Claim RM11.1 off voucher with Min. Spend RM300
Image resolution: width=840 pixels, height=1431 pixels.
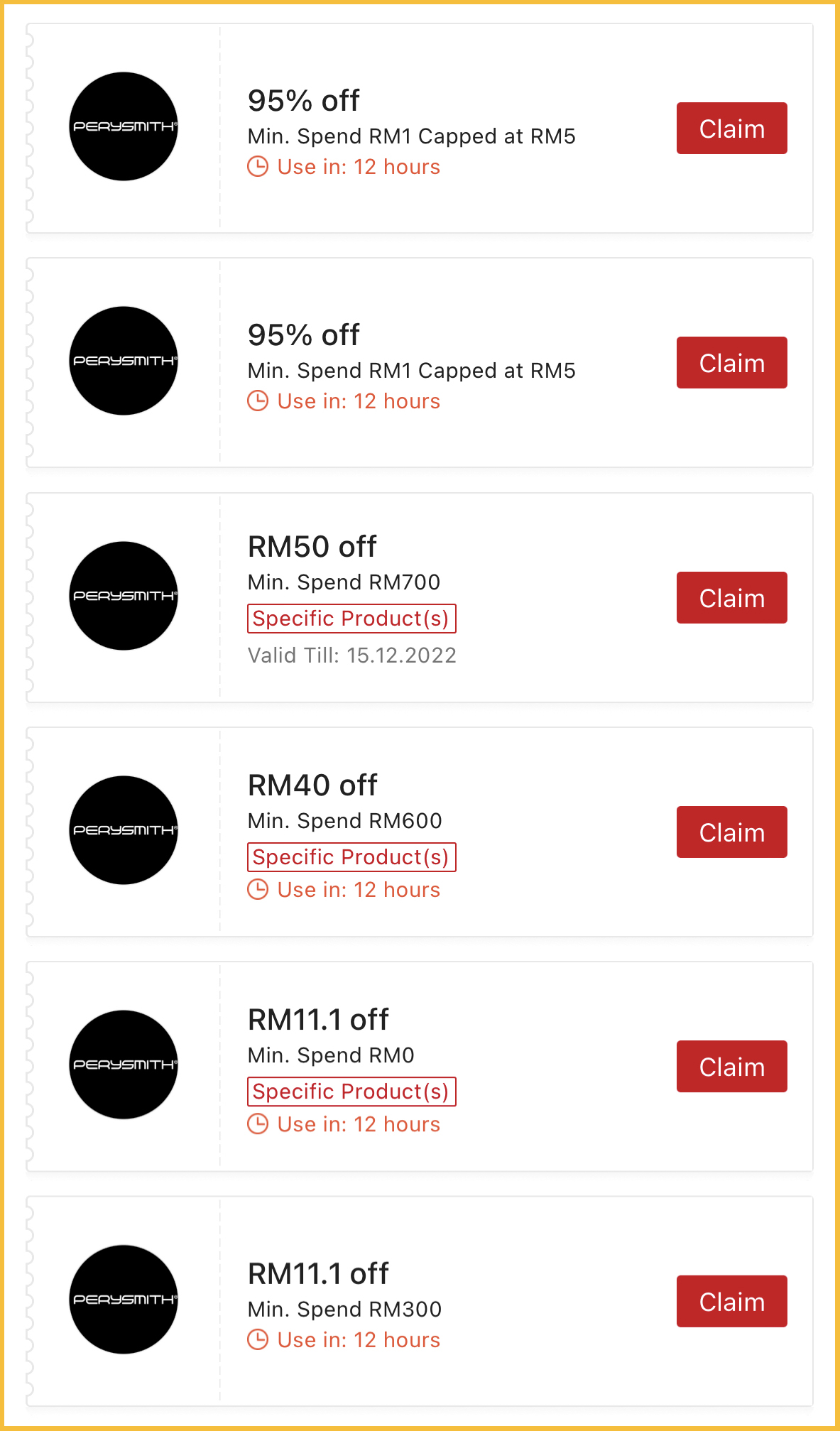coord(731,1301)
